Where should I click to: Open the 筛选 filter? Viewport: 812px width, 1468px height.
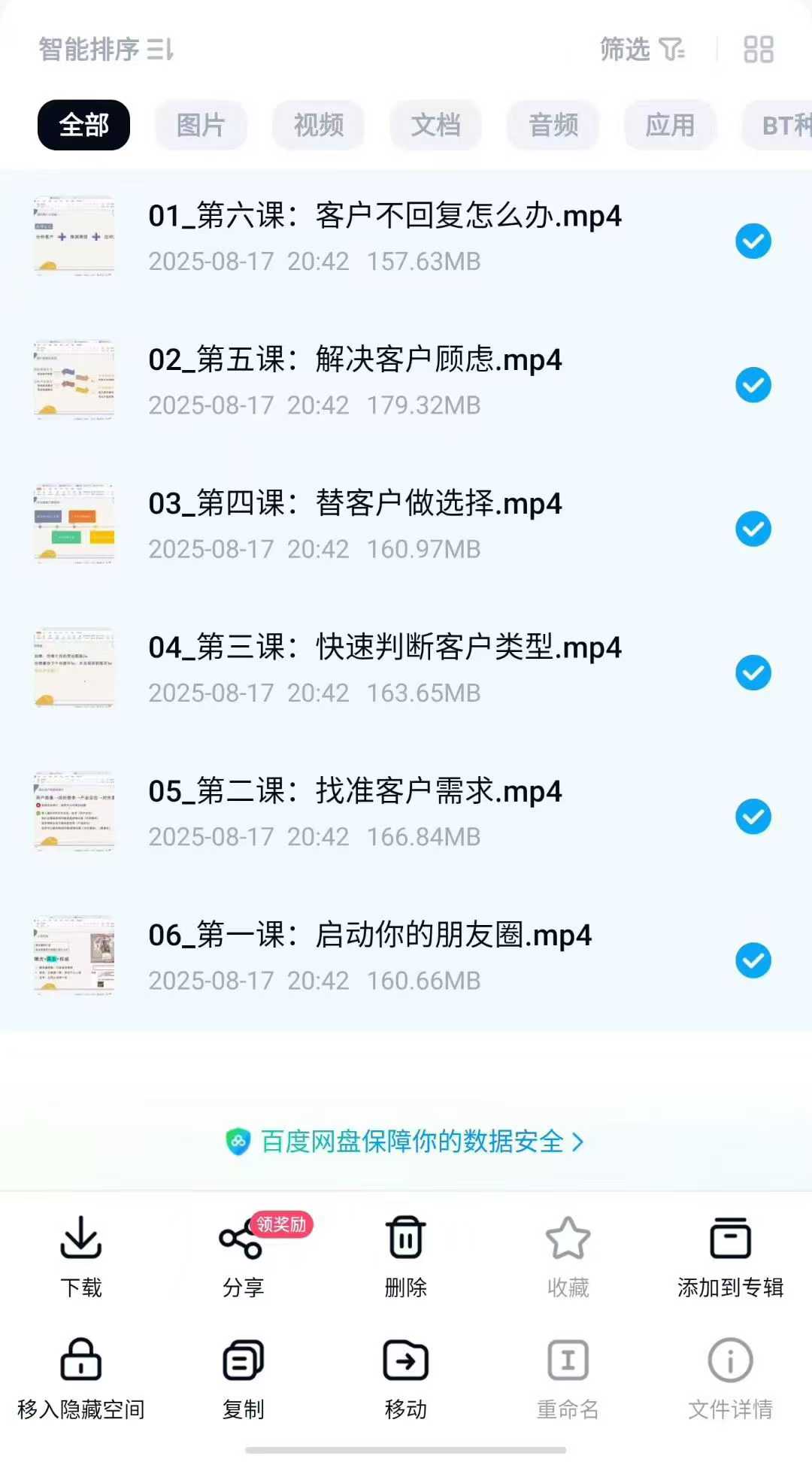point(641,50)
